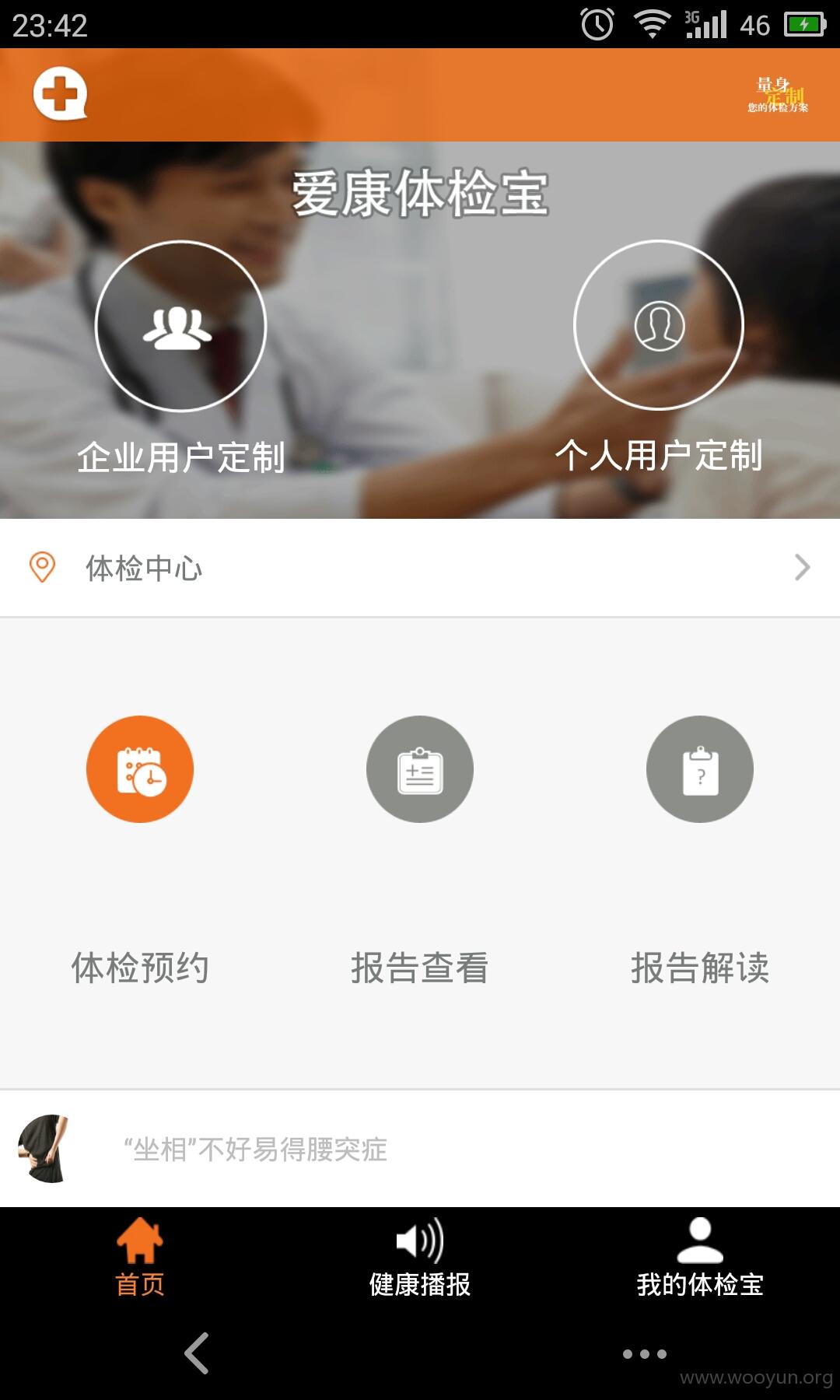Viewport: 840px width, 1400px height.
Task: Tap the 量身定制 banner in top corner
Action: click(x=778, y=95)
